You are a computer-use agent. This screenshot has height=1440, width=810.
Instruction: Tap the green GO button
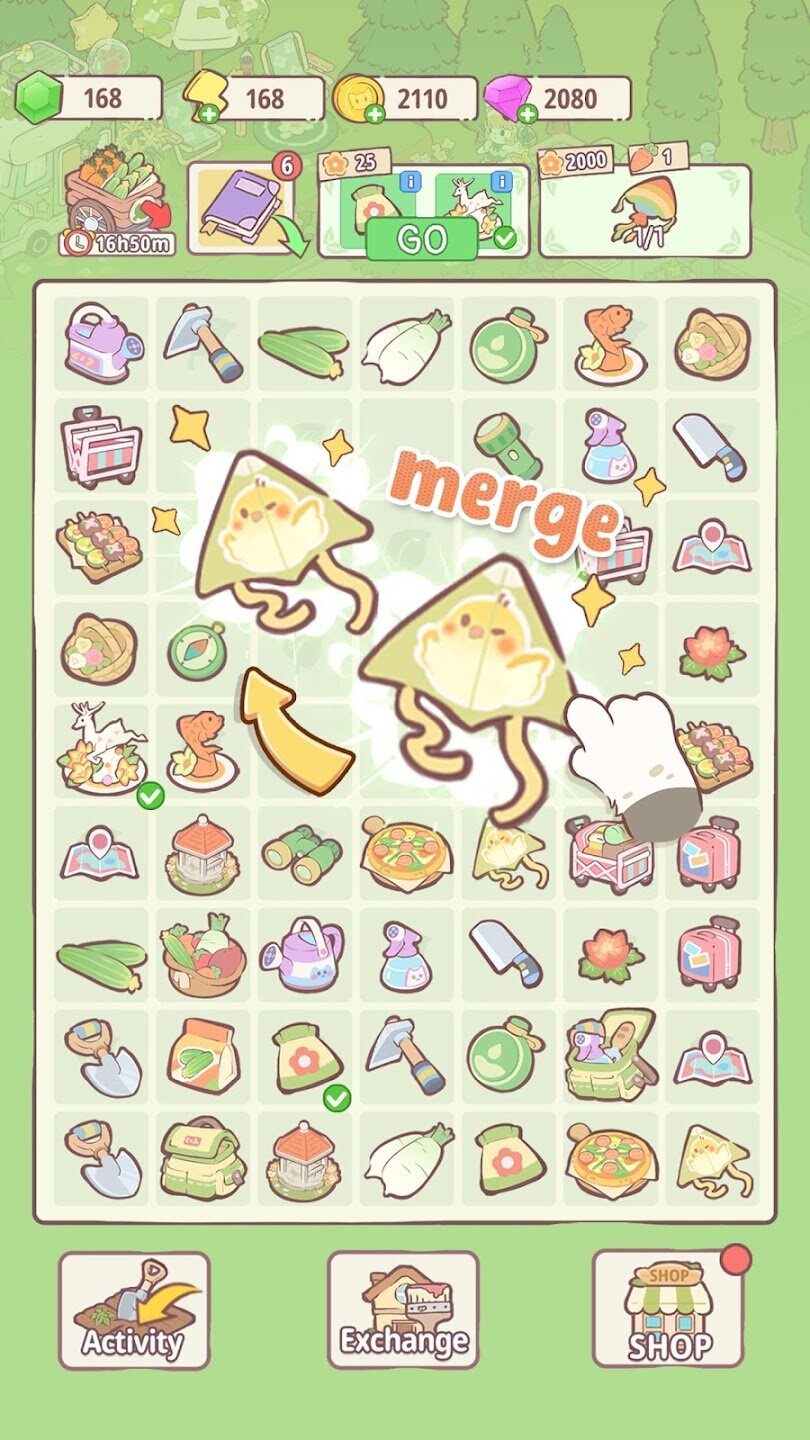click(421, 240)
